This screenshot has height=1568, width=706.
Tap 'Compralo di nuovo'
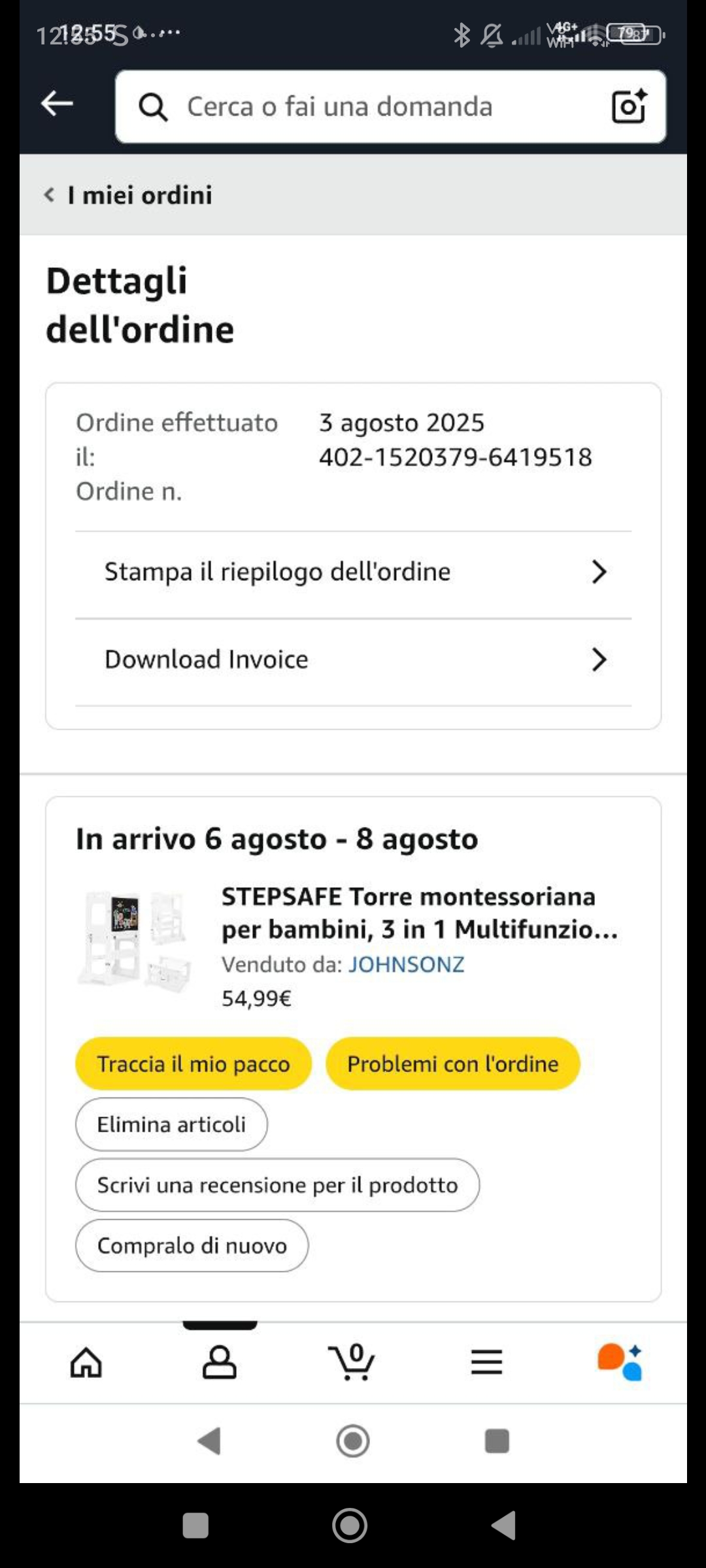(x=192, y=1246)
